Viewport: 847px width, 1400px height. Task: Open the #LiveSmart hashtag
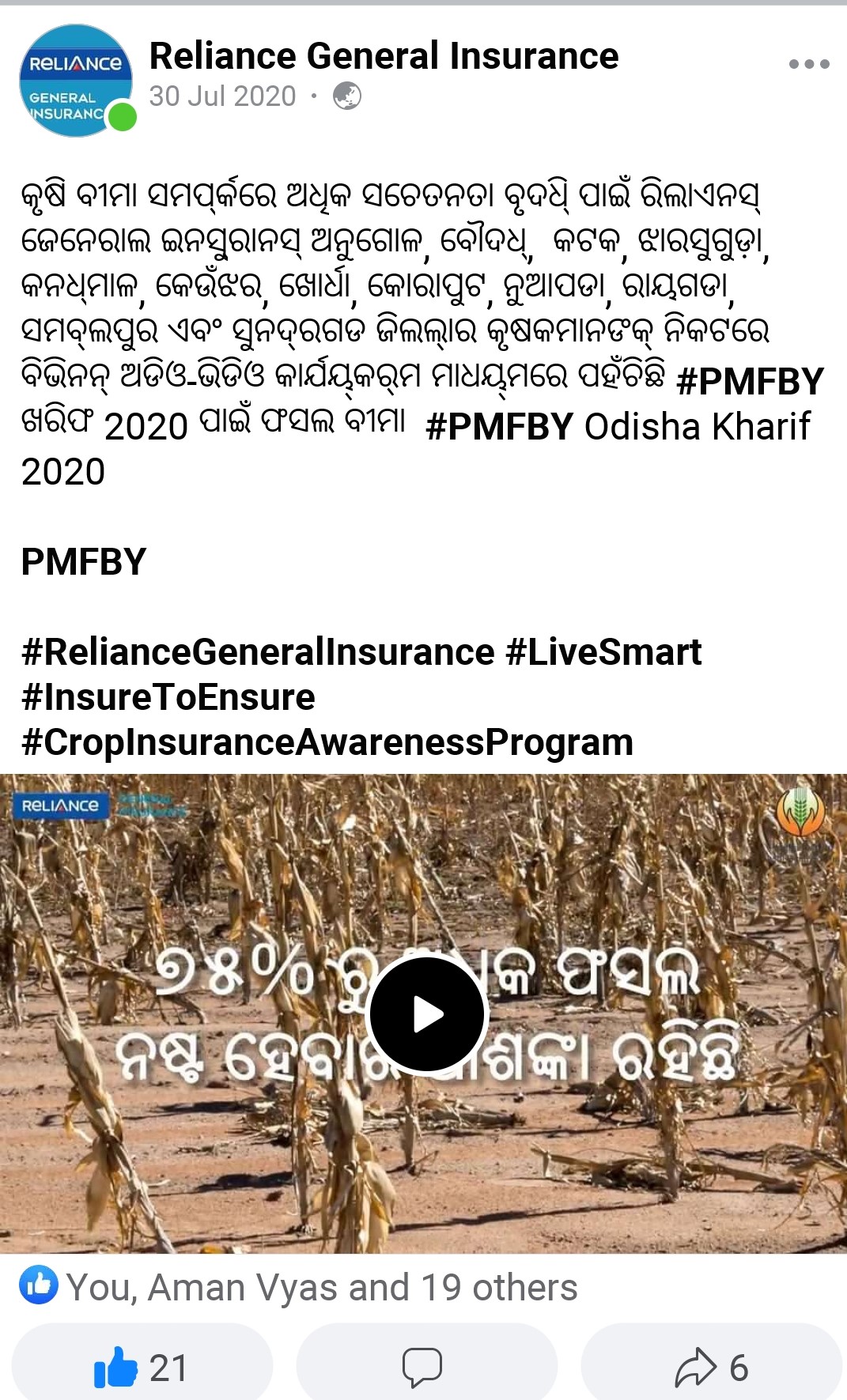(603, 653)
